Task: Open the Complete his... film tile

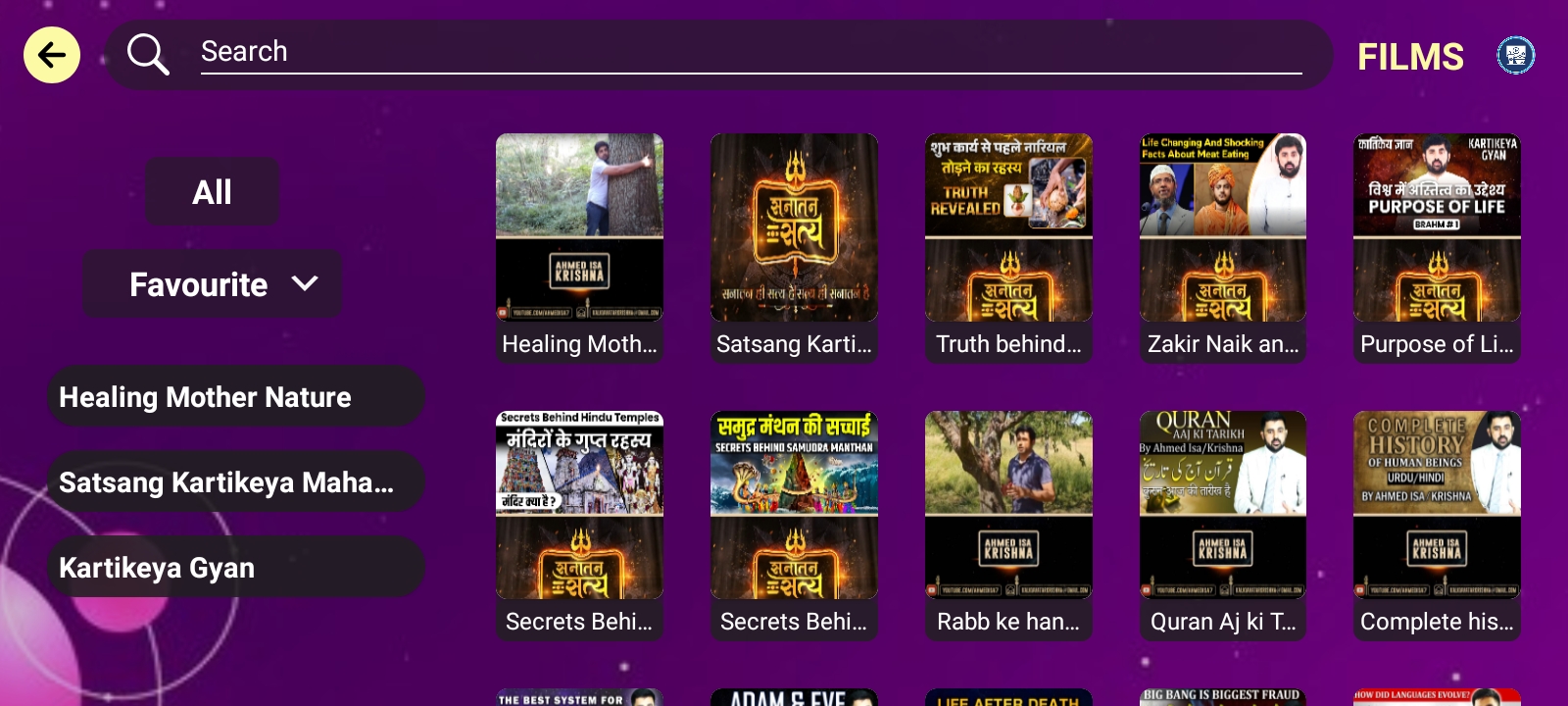Action: click(x=1437, y=523)
